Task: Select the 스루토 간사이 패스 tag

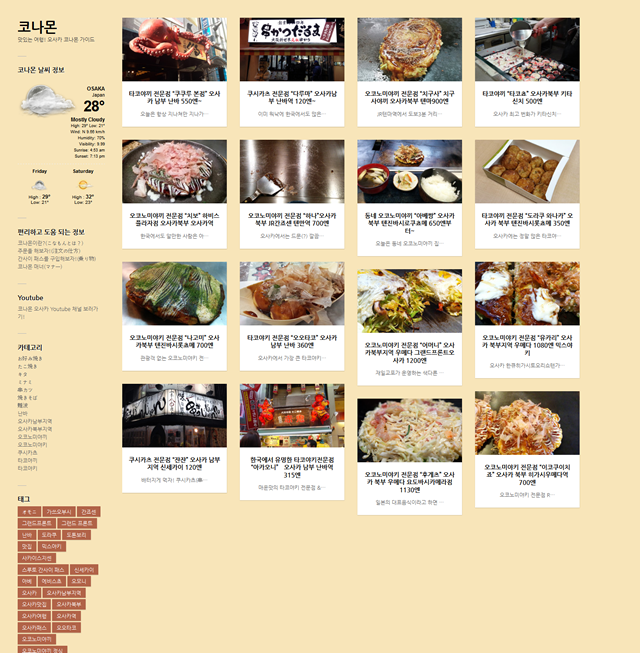Action: (x=42, y=570)
